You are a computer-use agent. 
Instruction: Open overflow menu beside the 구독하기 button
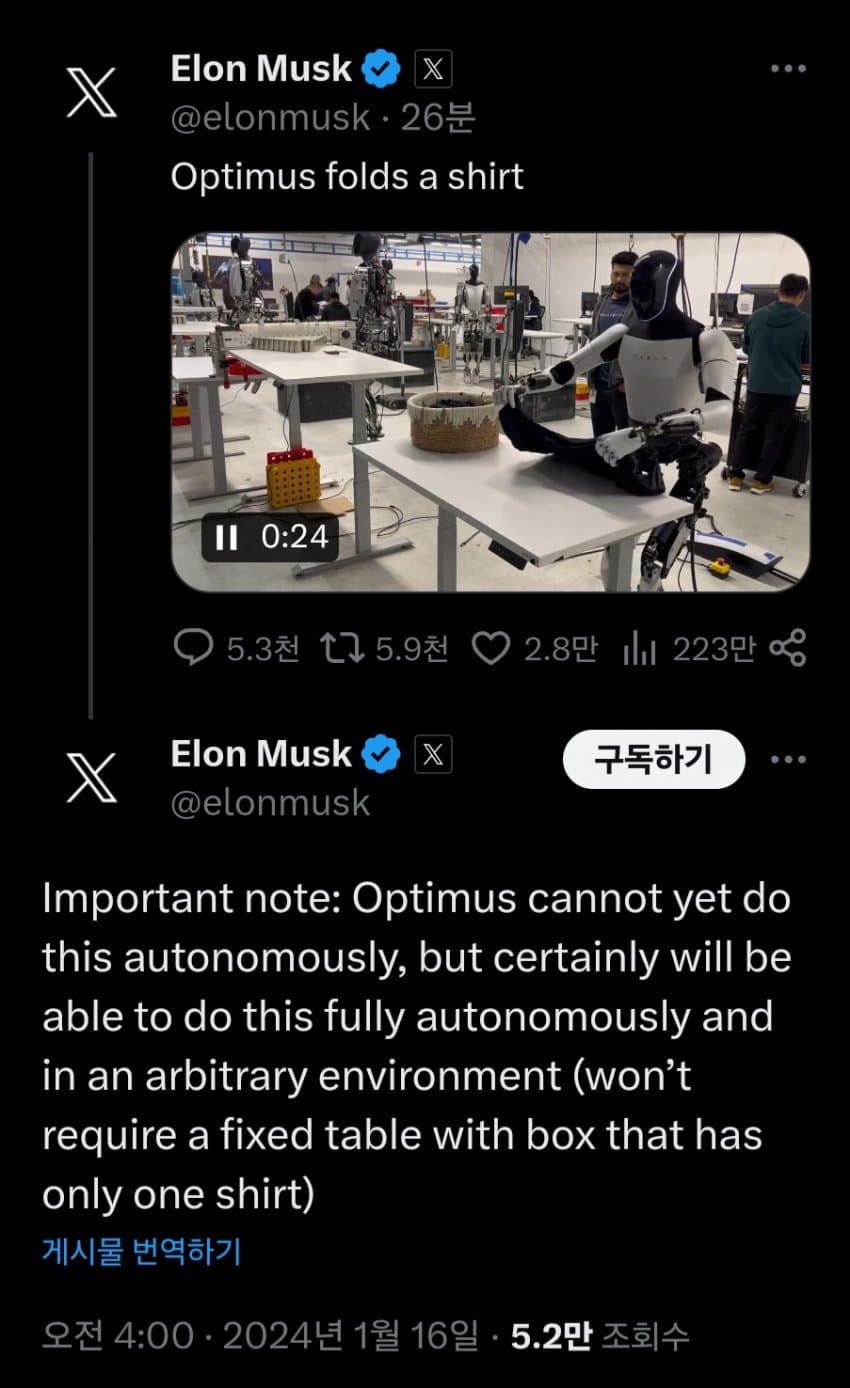pyautogui.click(x=788, y=759)
